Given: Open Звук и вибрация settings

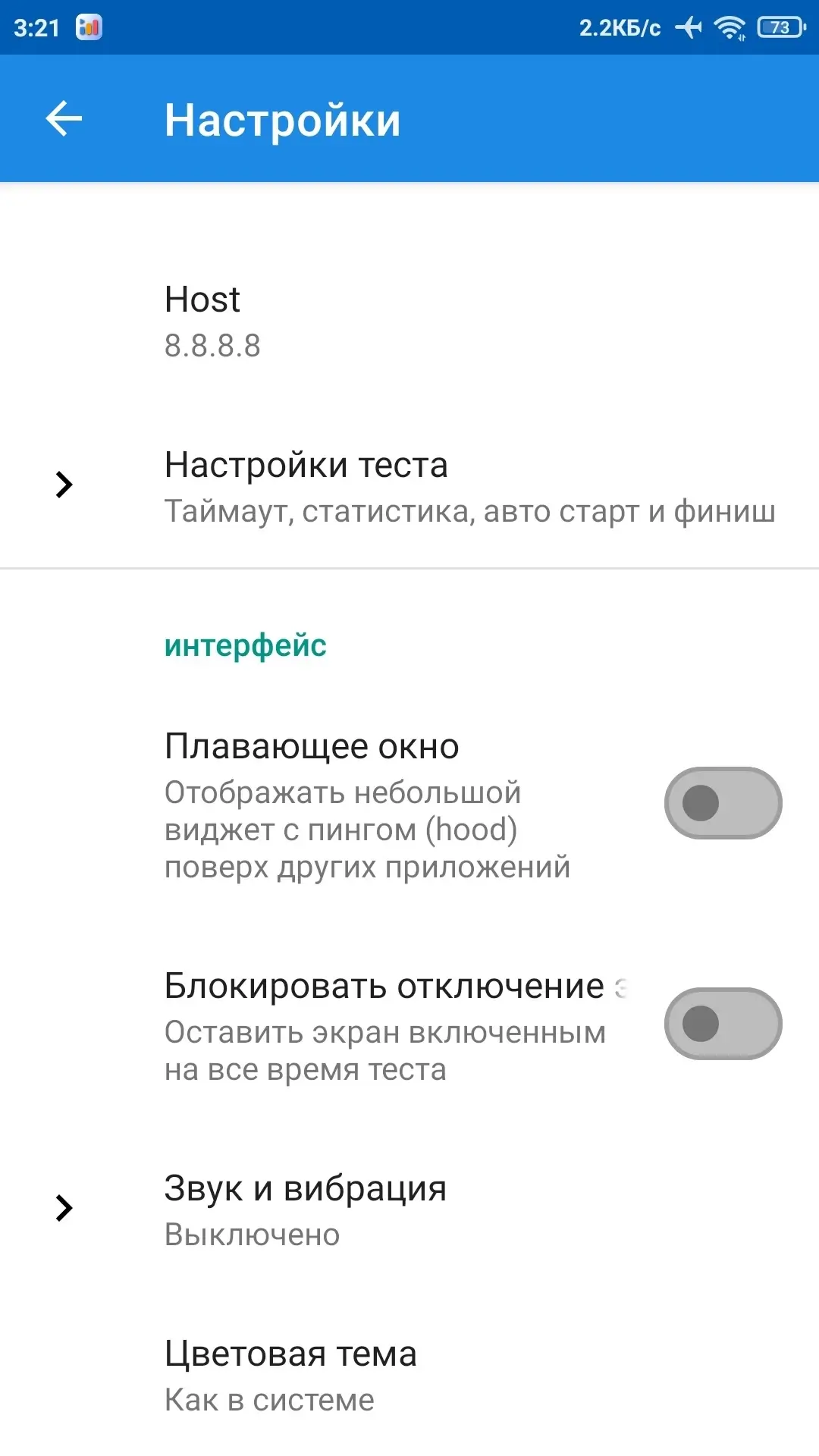Looking at the screenshot, I should click(x=409, y=1210).
